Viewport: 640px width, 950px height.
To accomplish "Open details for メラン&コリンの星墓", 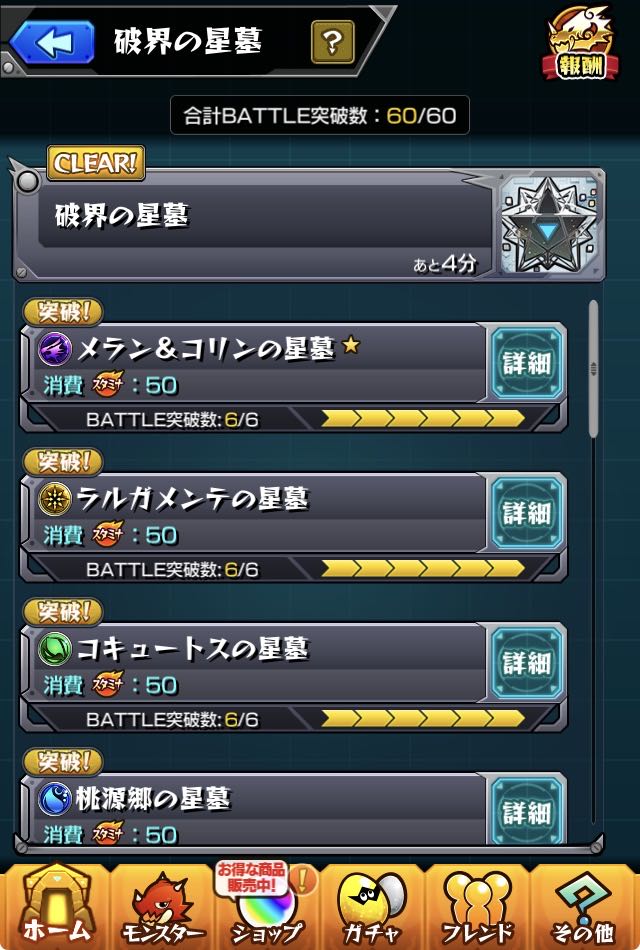I will point(526,364).
